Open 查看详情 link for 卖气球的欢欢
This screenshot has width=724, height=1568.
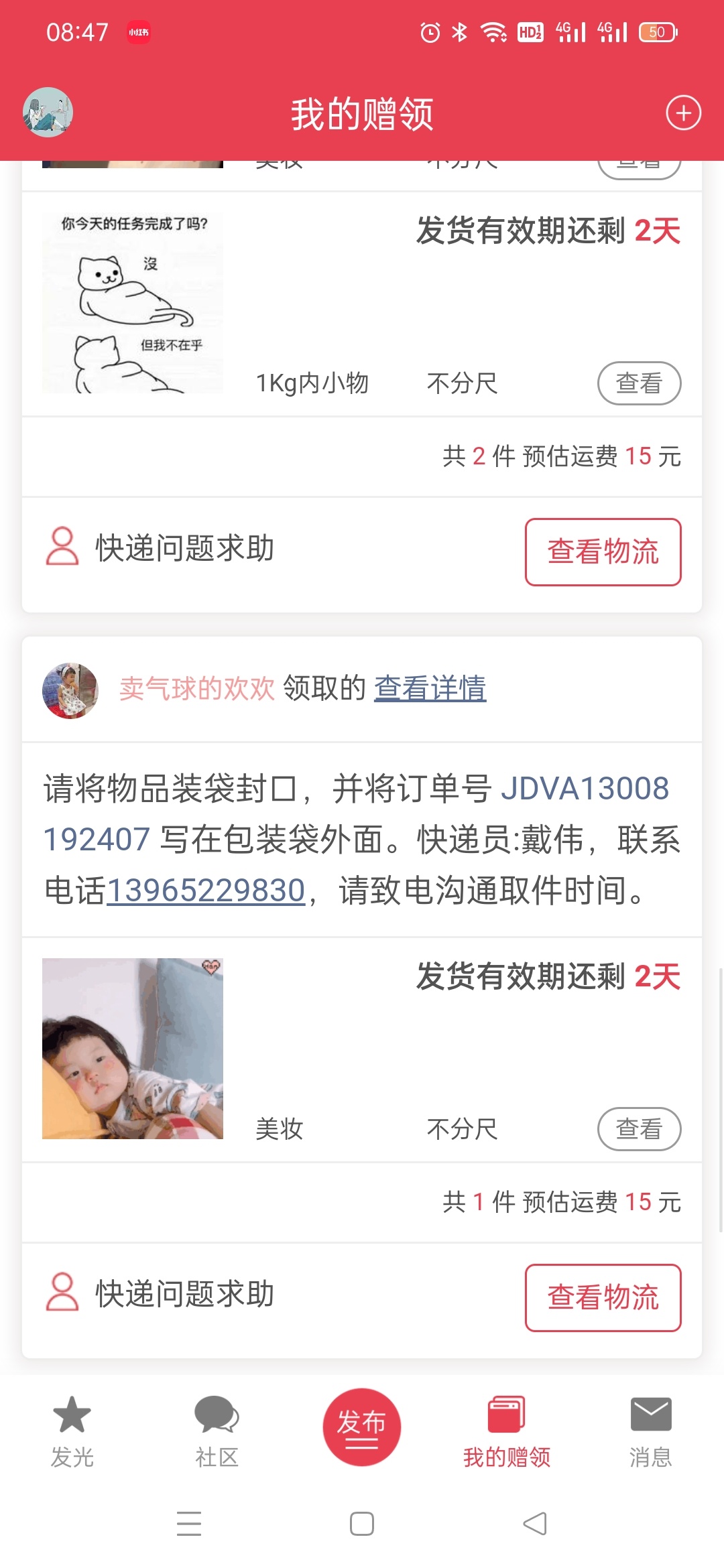click(x=430, y=689)
